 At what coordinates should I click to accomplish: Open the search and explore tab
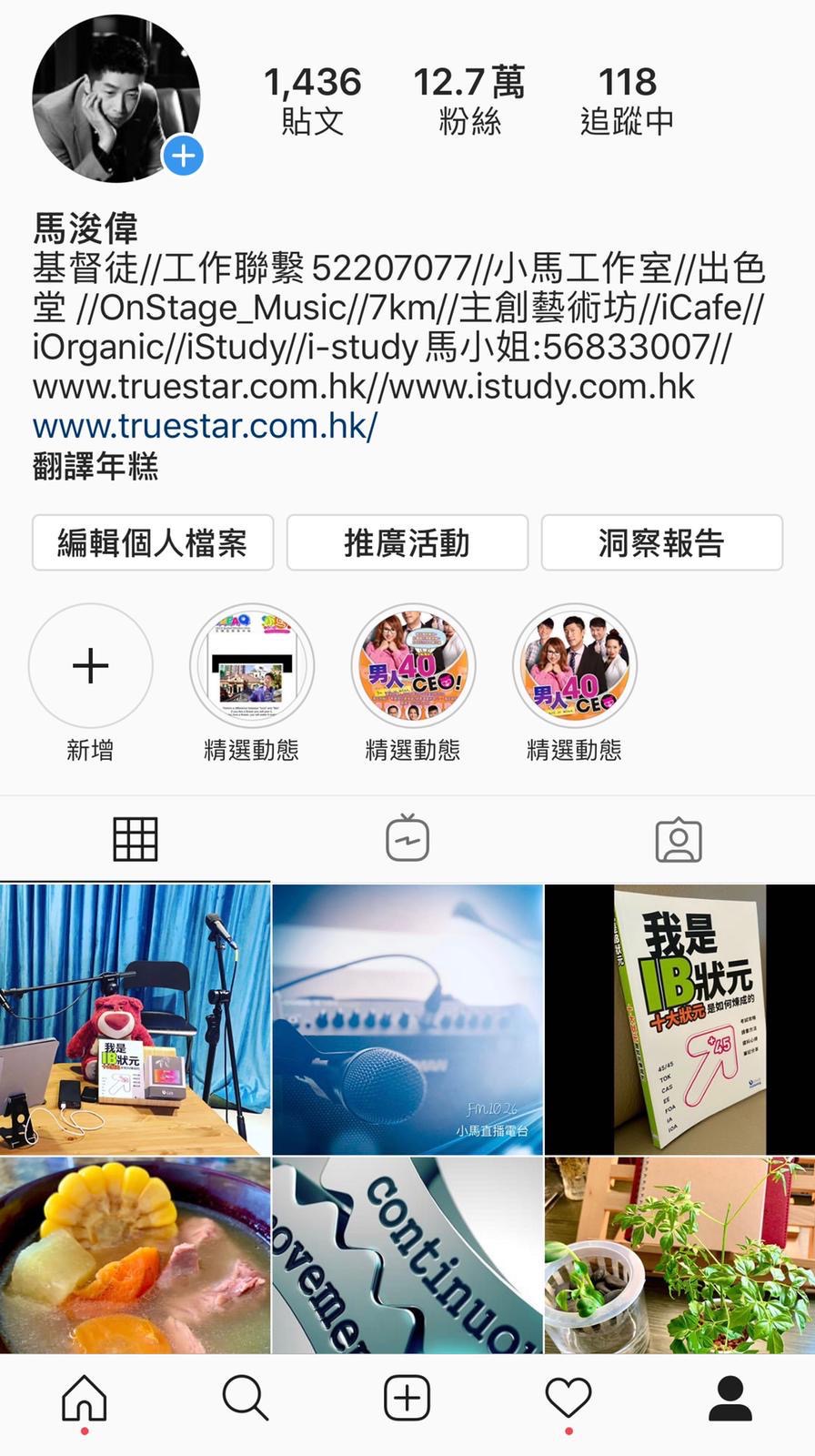click(x=246, y=1398)
